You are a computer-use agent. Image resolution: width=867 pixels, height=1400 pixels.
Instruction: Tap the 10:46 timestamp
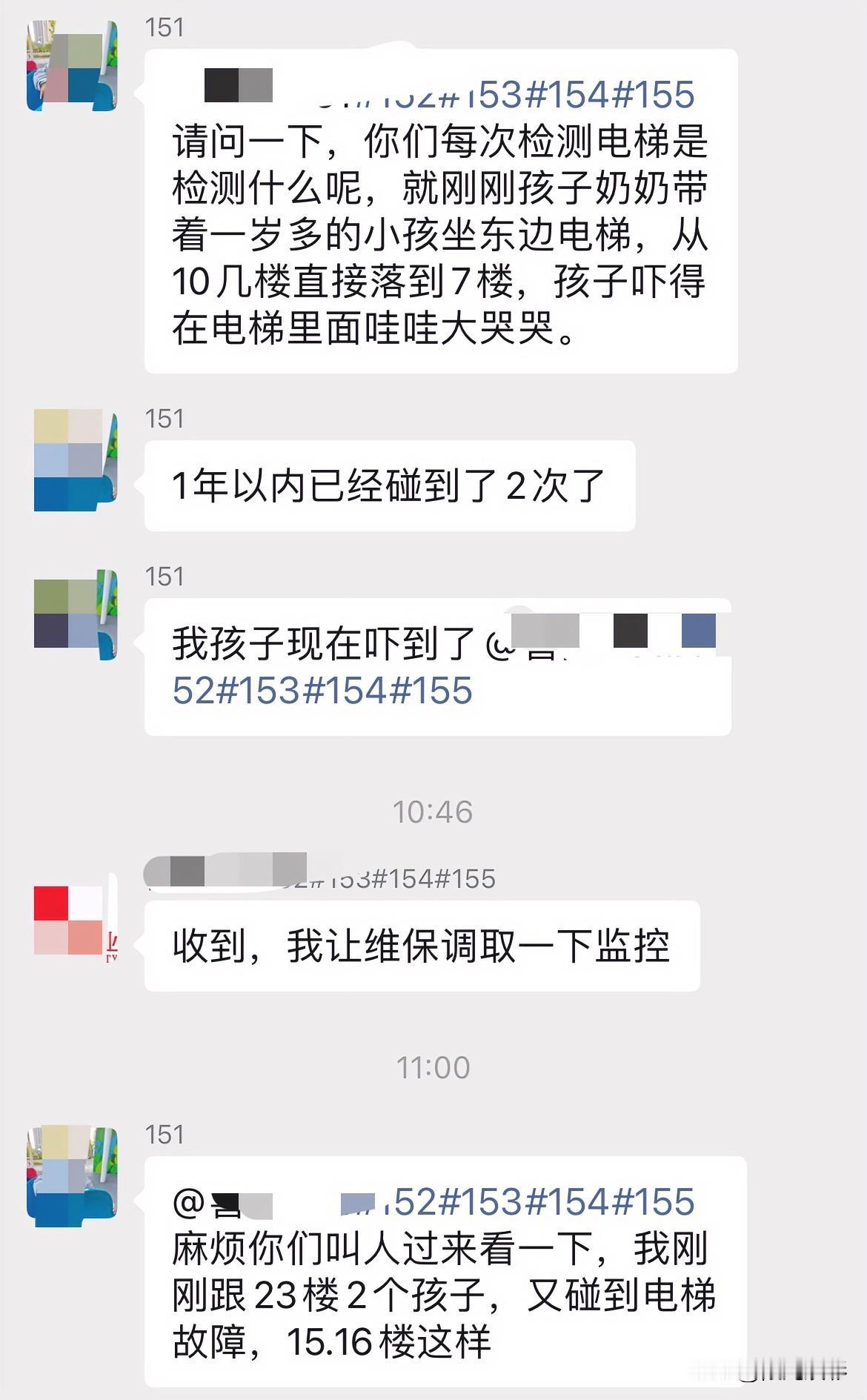tap(433, 811)
